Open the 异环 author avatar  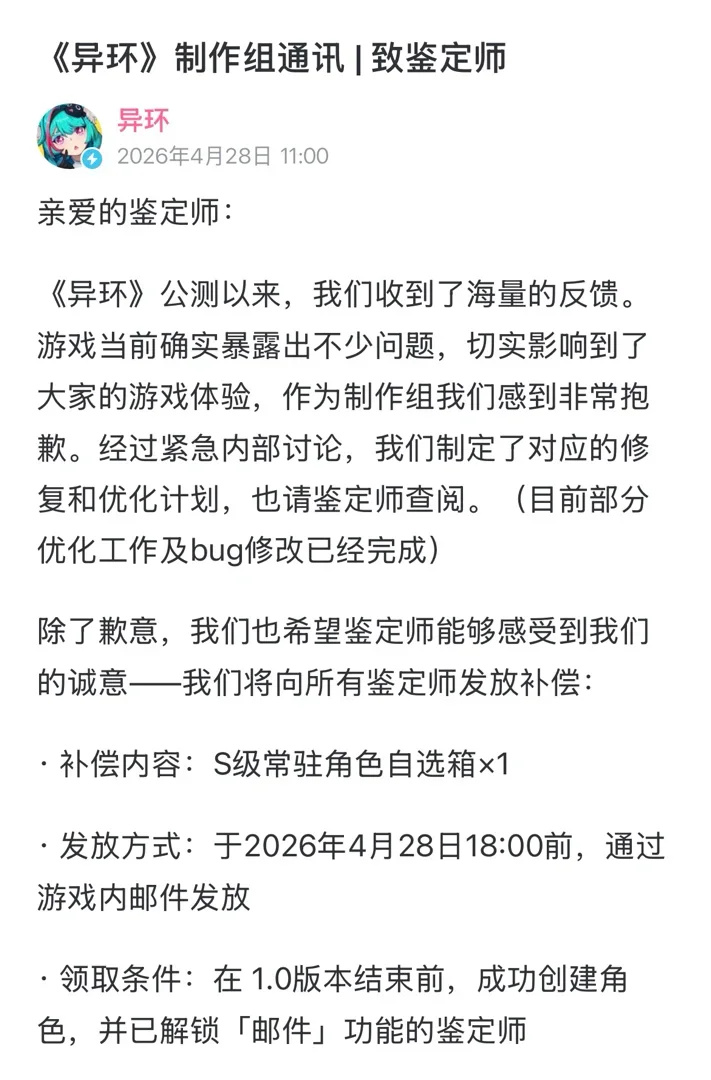pos(70,136)
